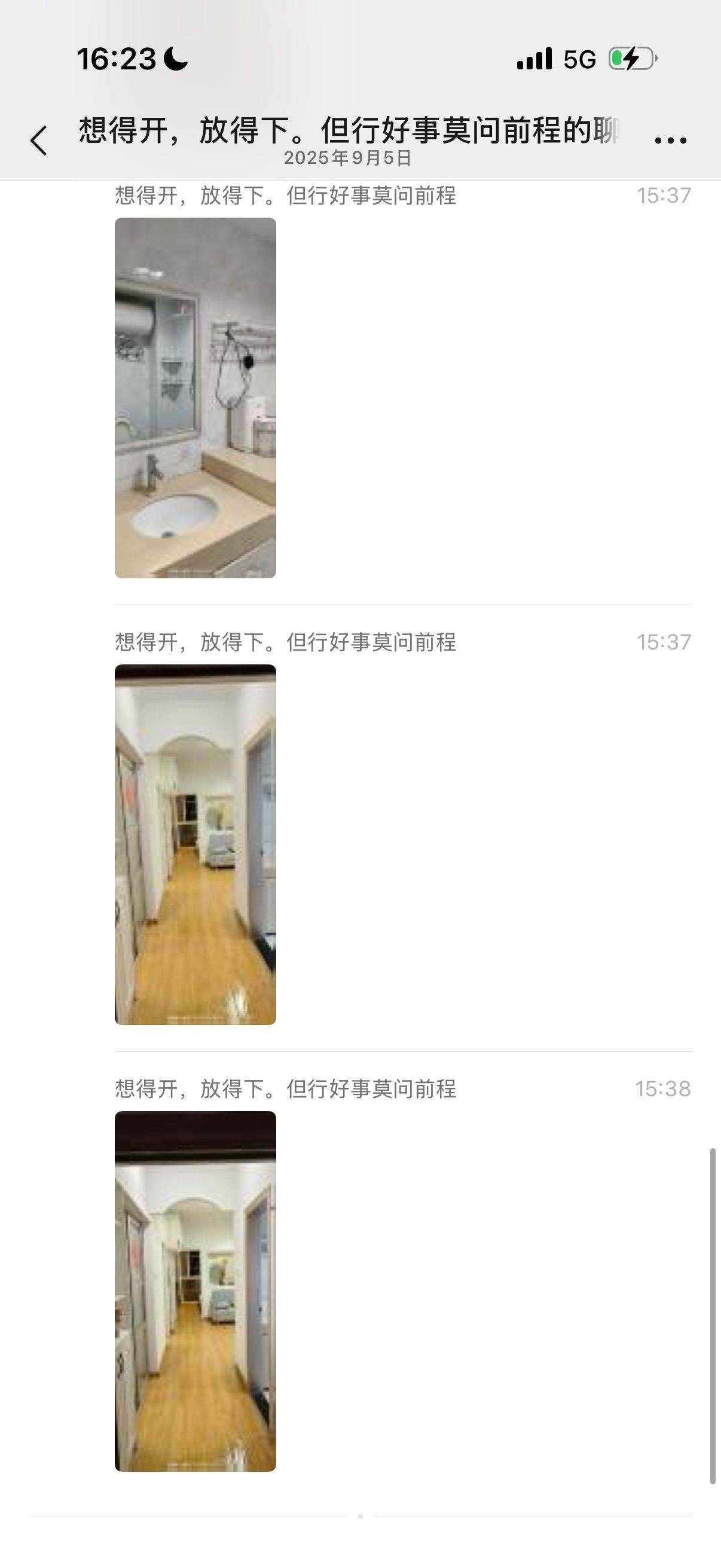View the hallway photo sent at 15:38
Image resolution: width=721 pixels, height=1568 pixels.
195,1291
